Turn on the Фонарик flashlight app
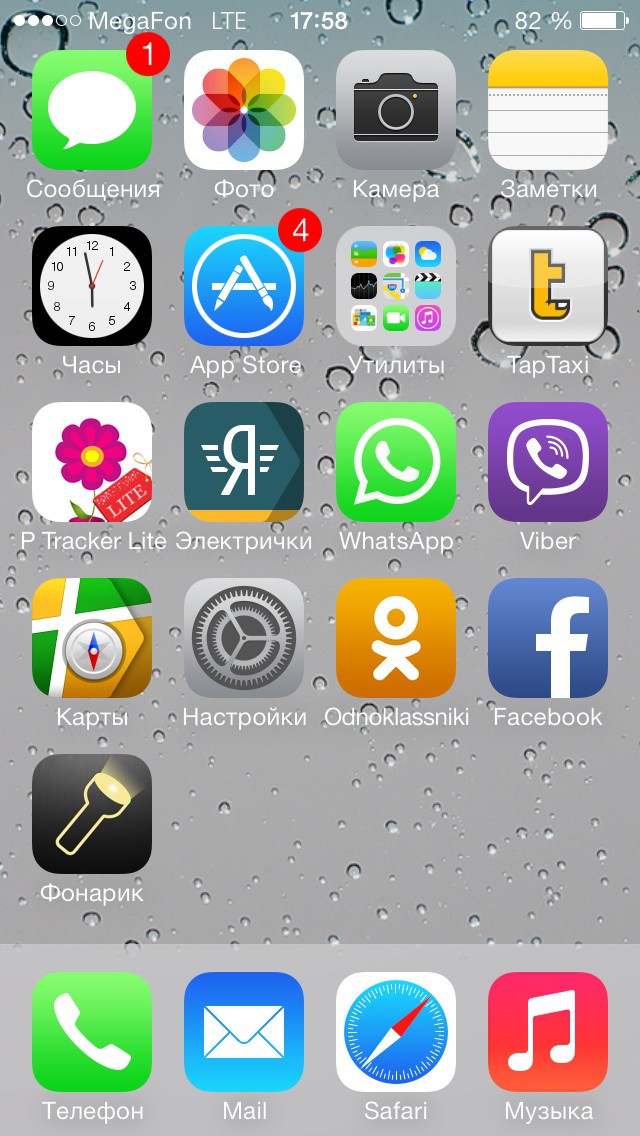Image resolution: width=640 pixels, height=1136 pixels. click(92, 814)
